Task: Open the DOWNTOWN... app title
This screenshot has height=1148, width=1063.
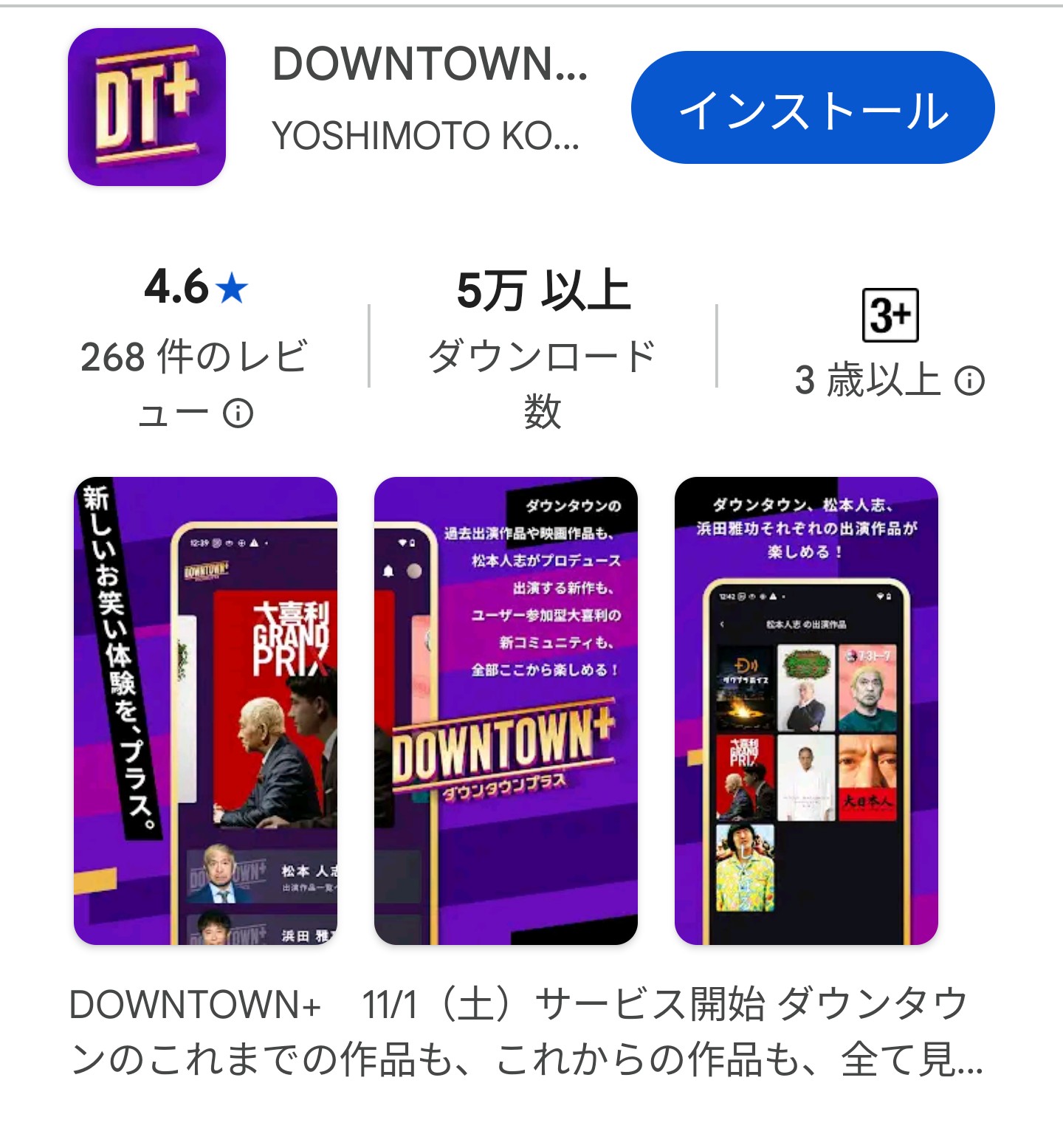Action: click(430, 65)
